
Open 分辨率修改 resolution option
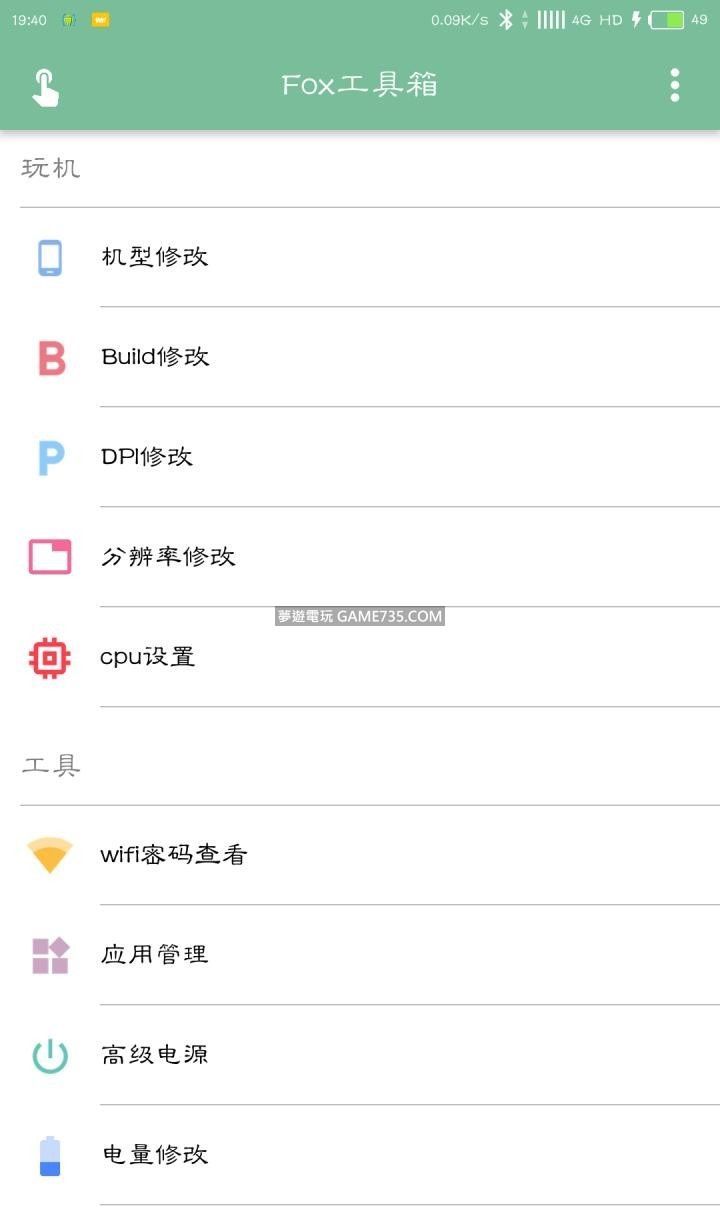[x=168, y=557]
